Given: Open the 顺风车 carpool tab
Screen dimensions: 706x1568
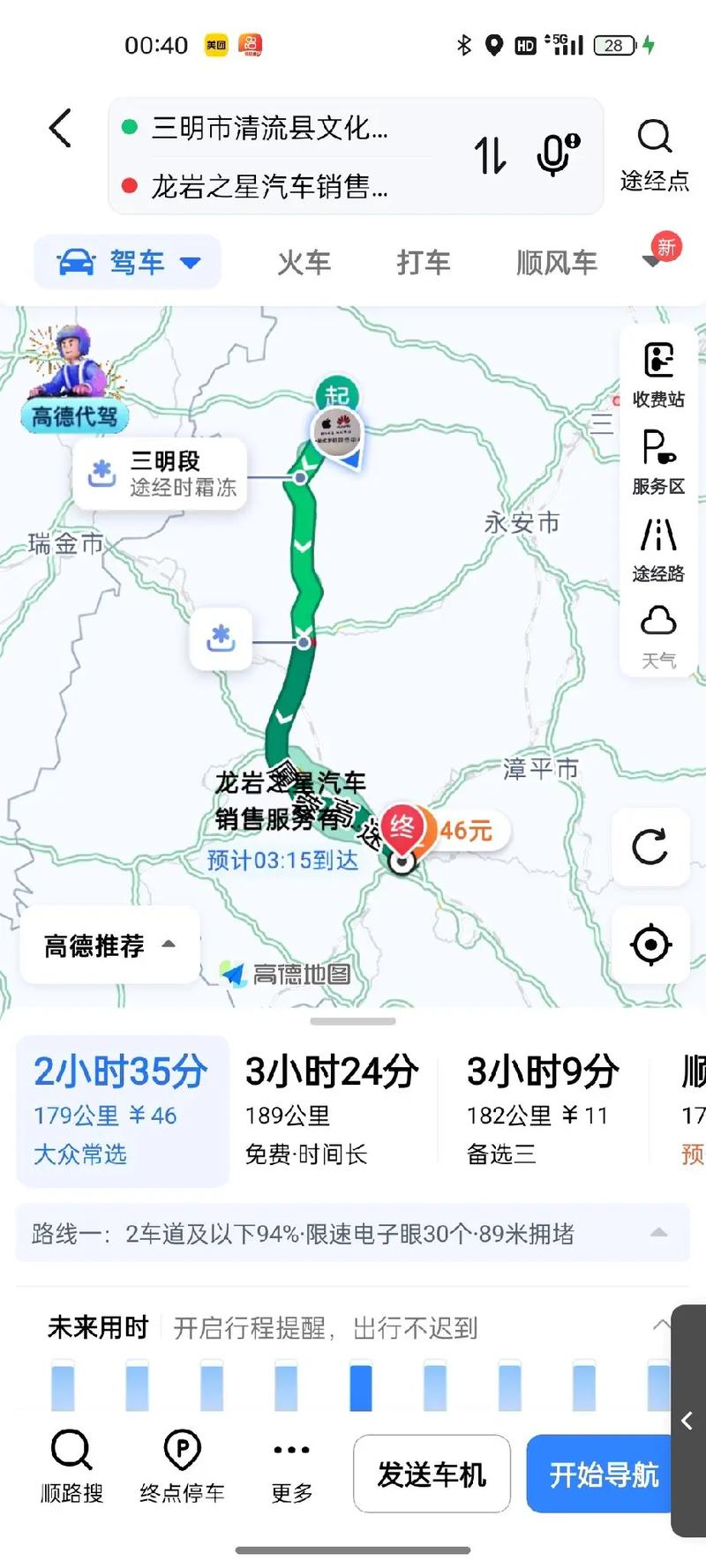Looking at the screenshot, I should pyautogui.click(x=554, y=261).
